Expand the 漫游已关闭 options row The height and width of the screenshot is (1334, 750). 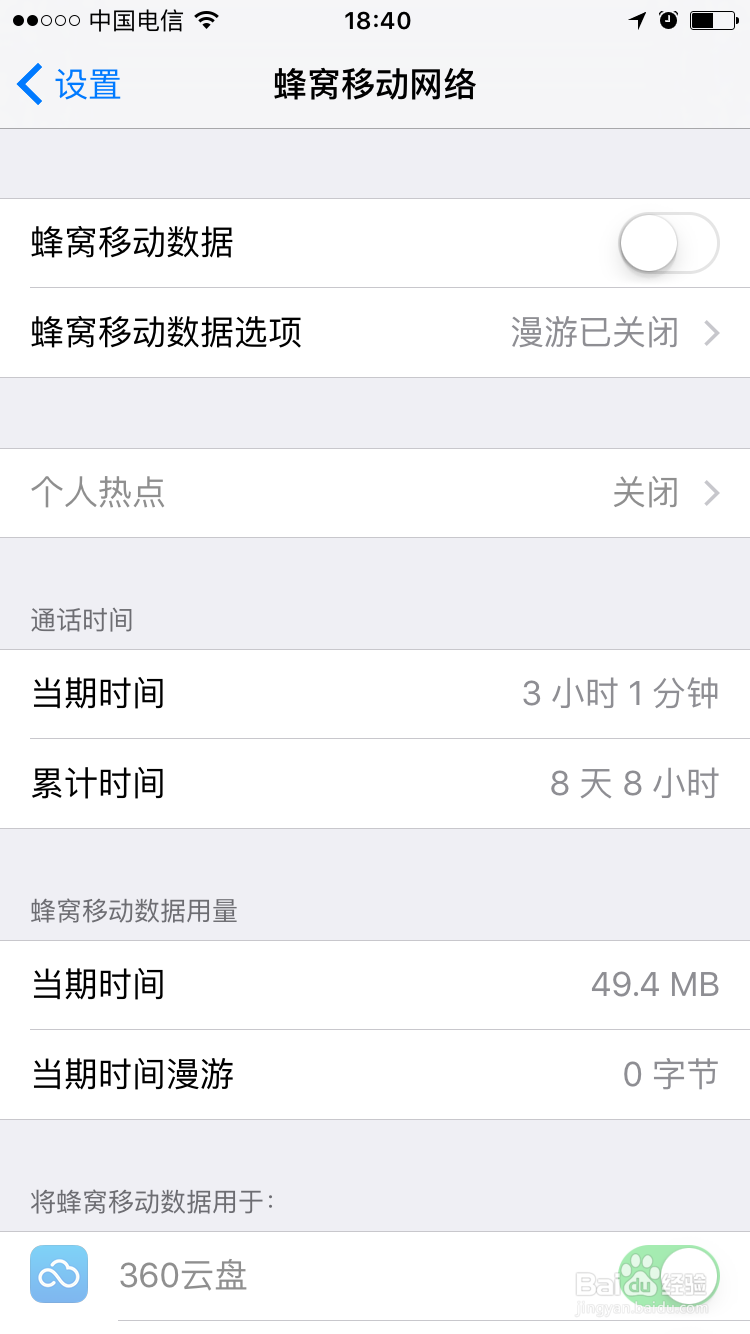click(x=595, y=333)
